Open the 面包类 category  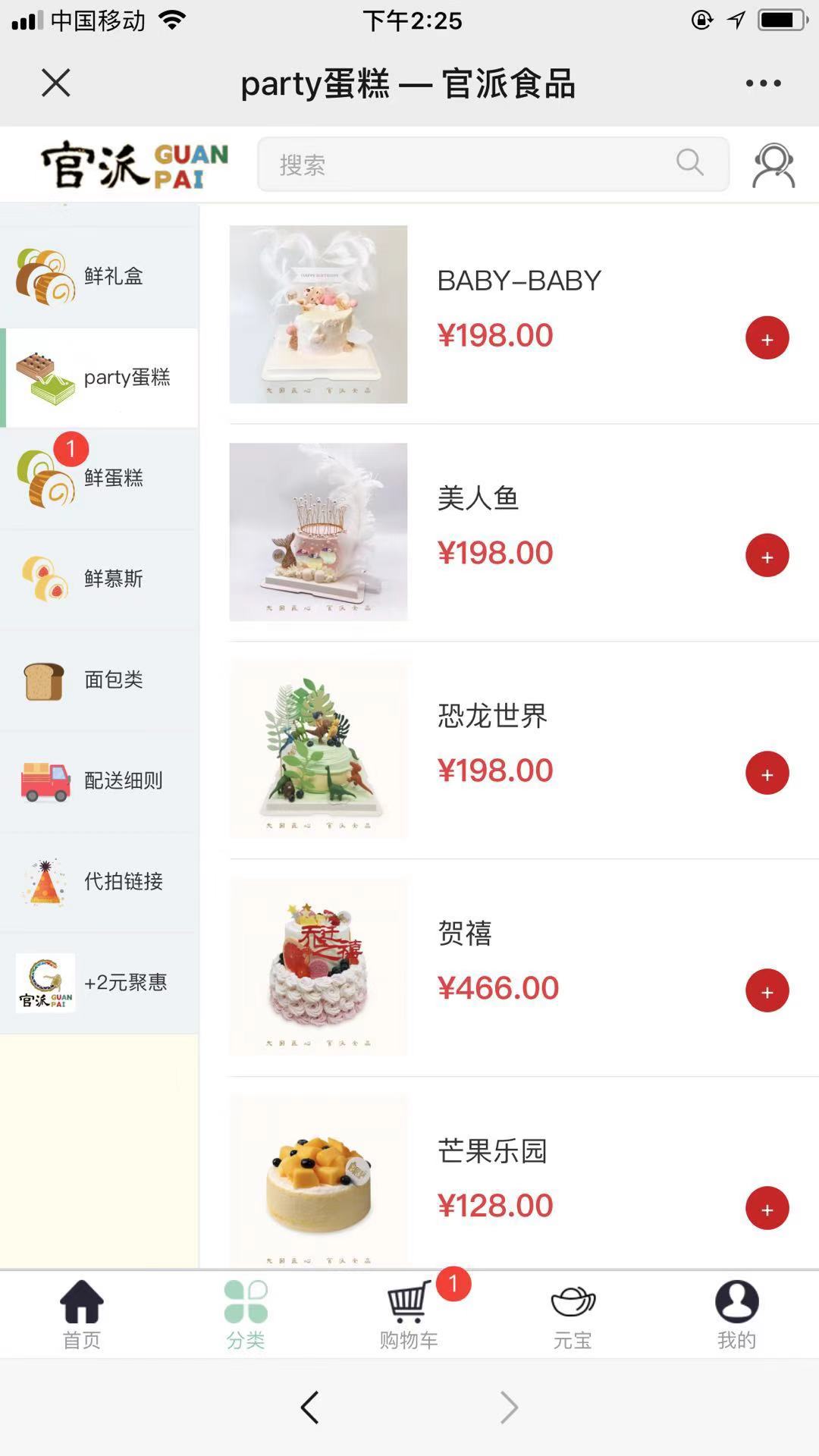(99, 680)
